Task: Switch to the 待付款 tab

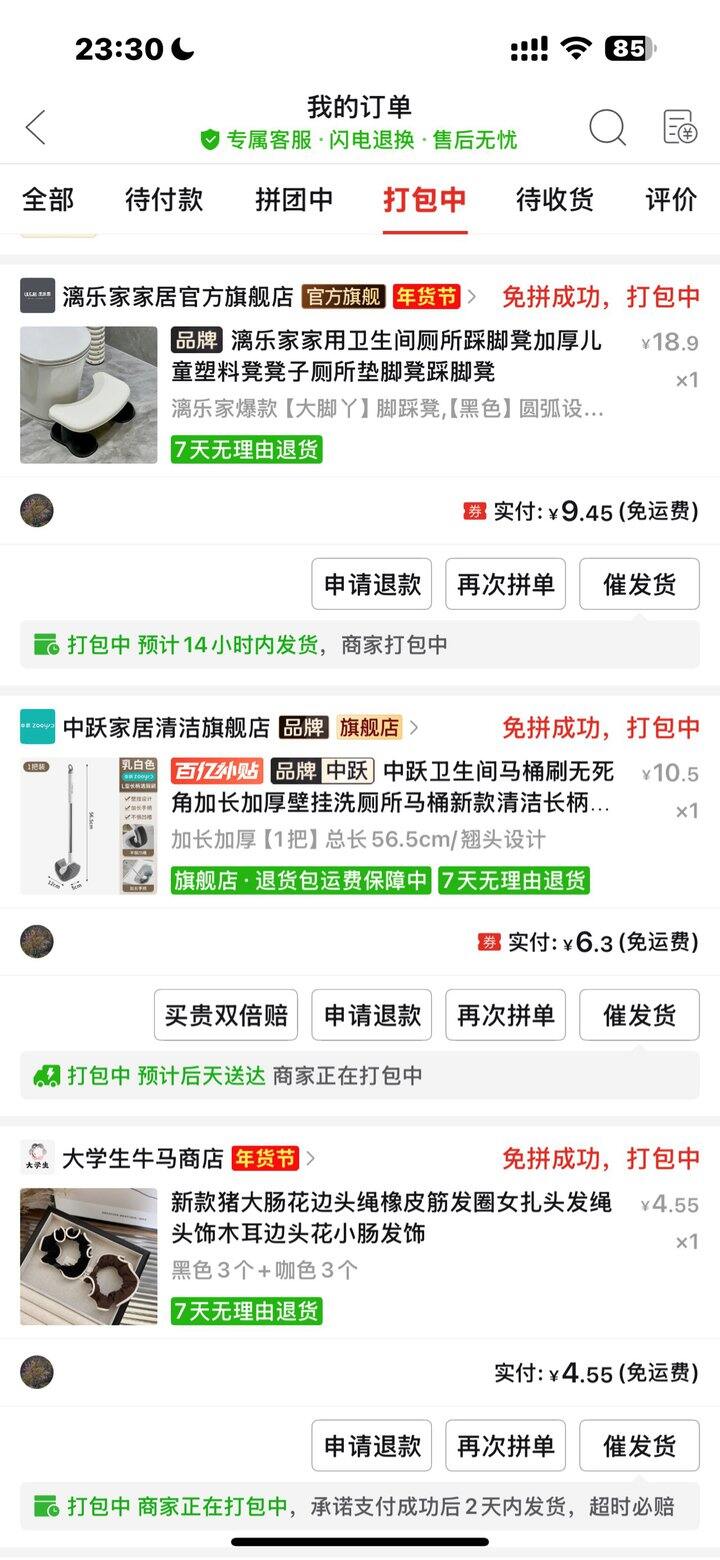Action: [164, 199]
